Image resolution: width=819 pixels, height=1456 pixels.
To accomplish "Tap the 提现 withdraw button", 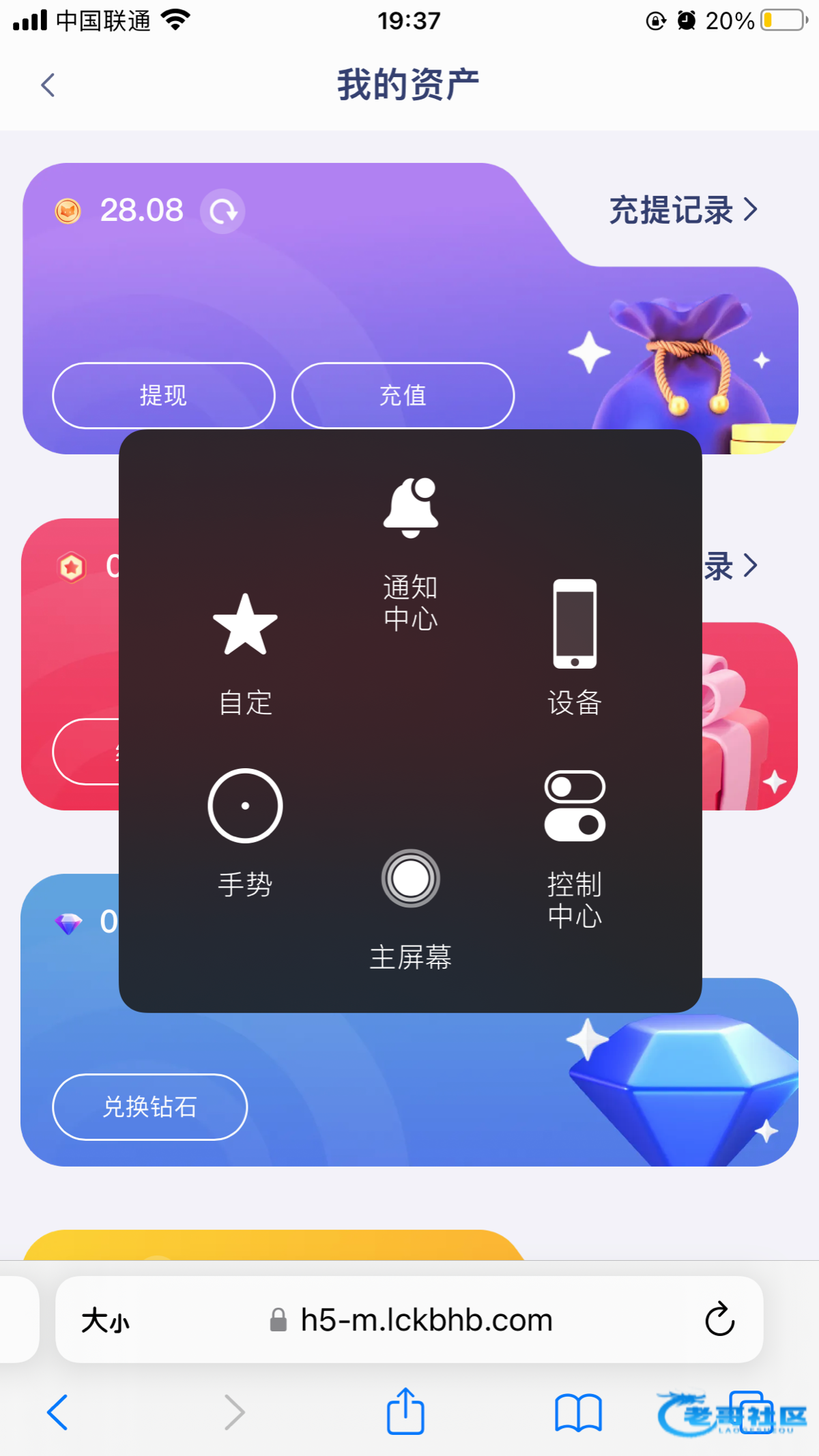I will 163,396.
